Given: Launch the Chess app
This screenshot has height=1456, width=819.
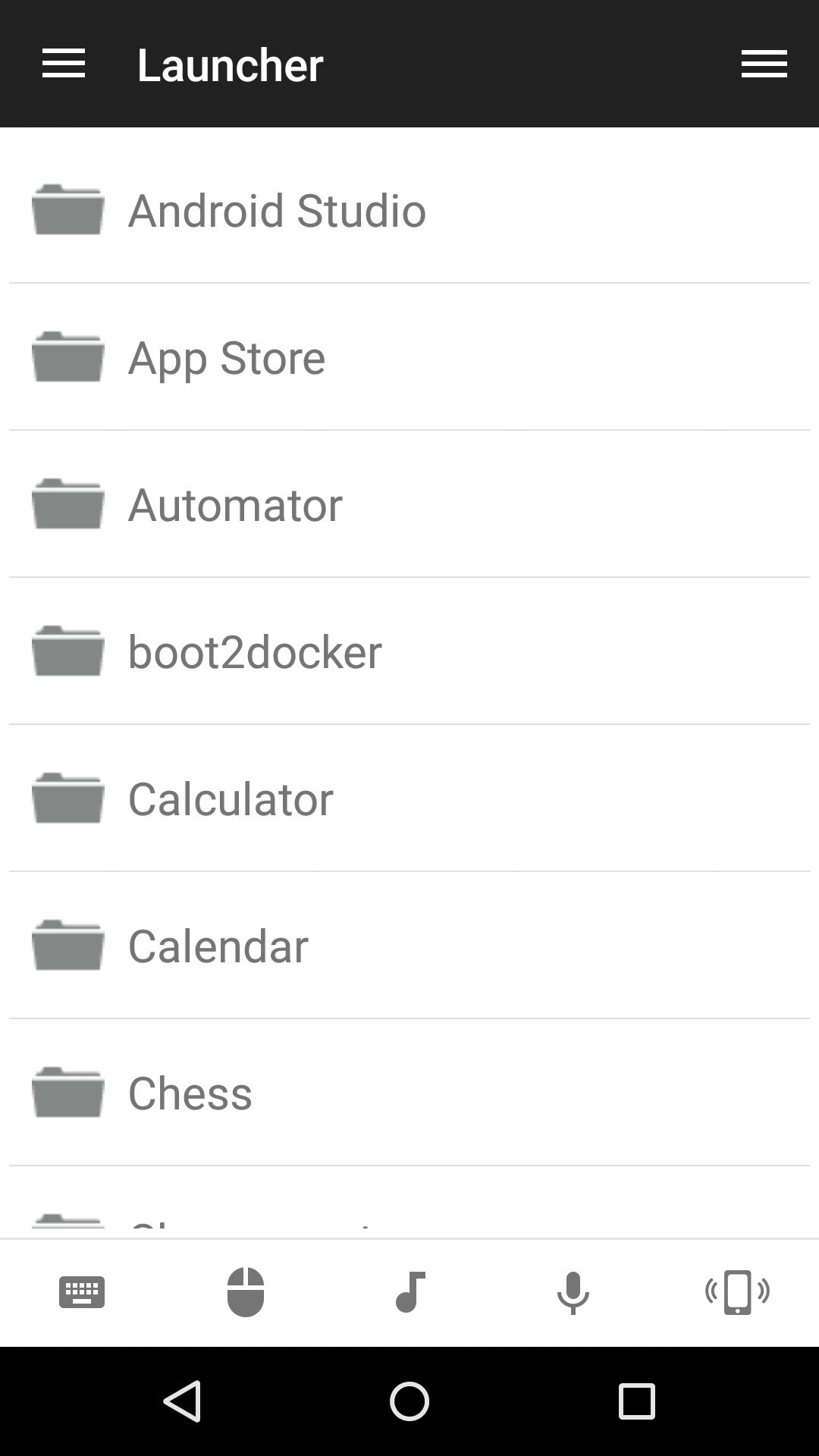Looking at the screenshot, I should point(409,1093).
